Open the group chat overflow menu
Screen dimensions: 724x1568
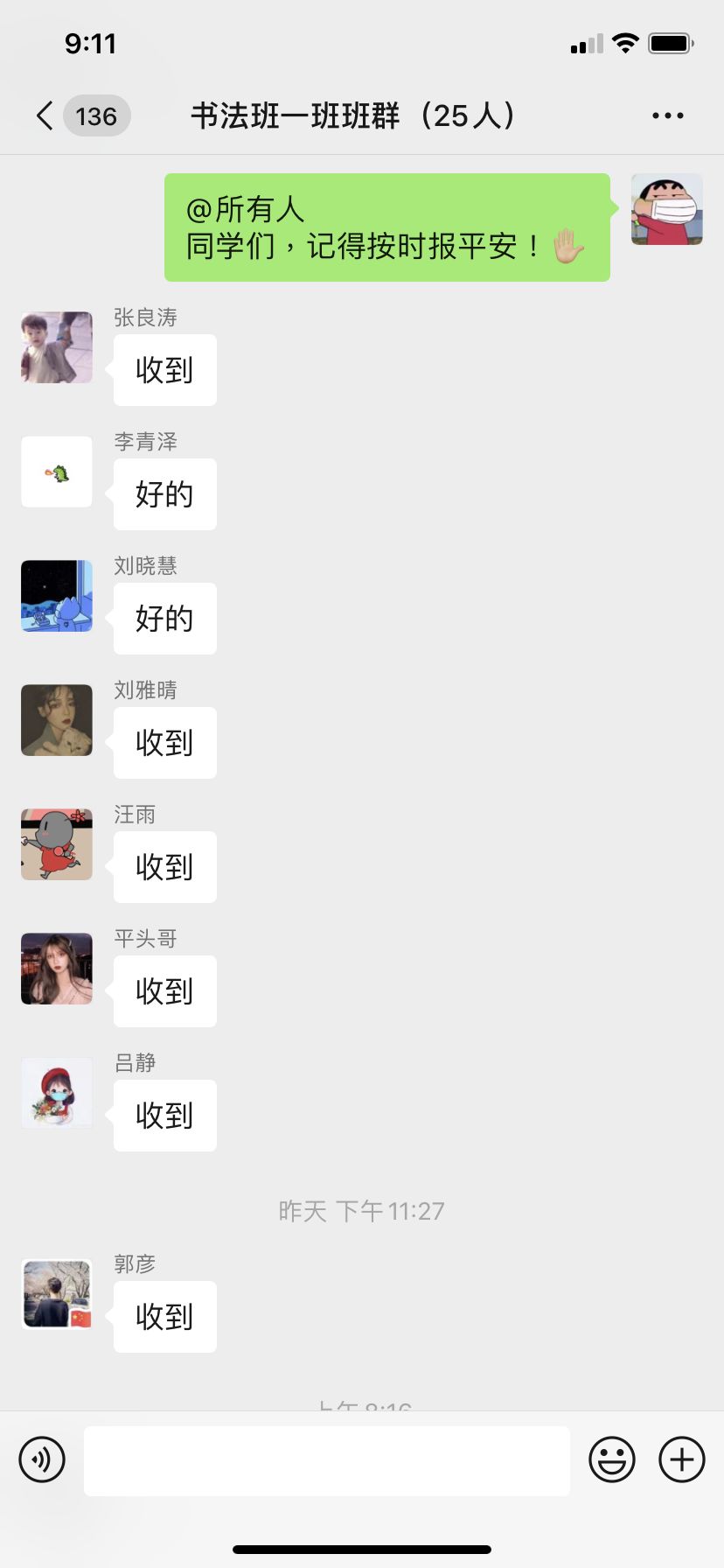tap(668, 115)
